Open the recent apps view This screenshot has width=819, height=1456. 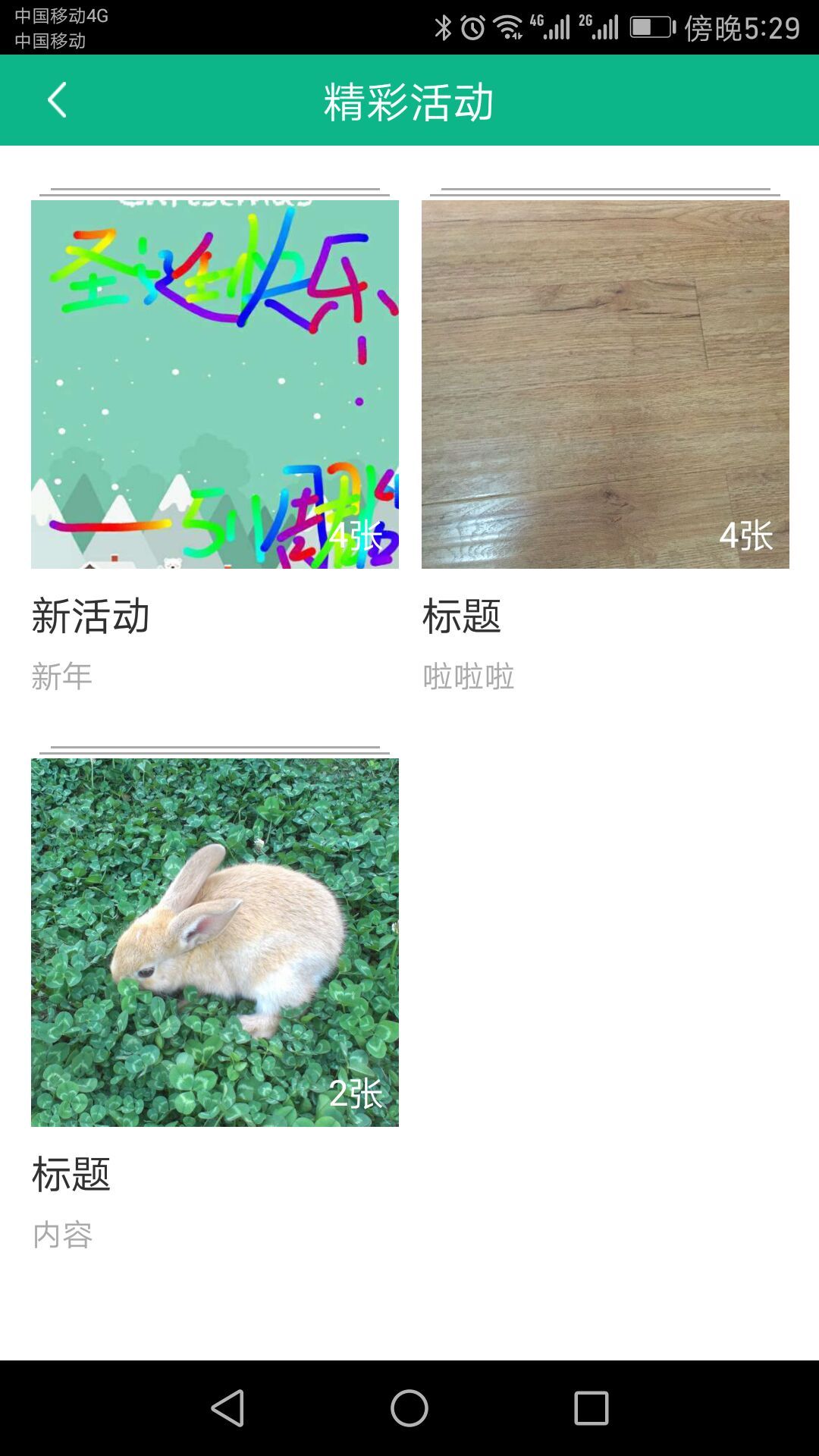[x=591, y=1408]
